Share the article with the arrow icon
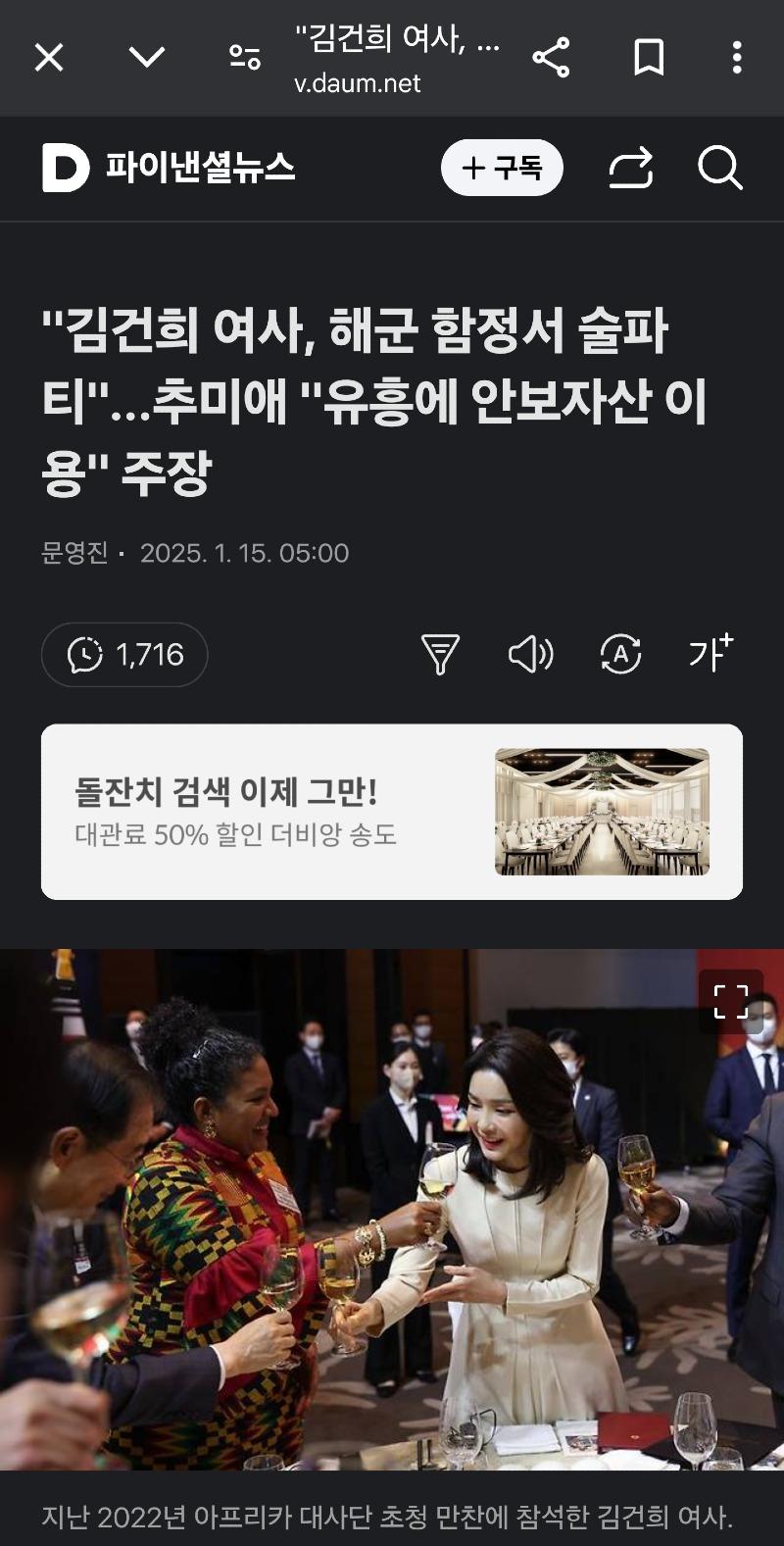 pyautogui.click(x=630, y=168)
